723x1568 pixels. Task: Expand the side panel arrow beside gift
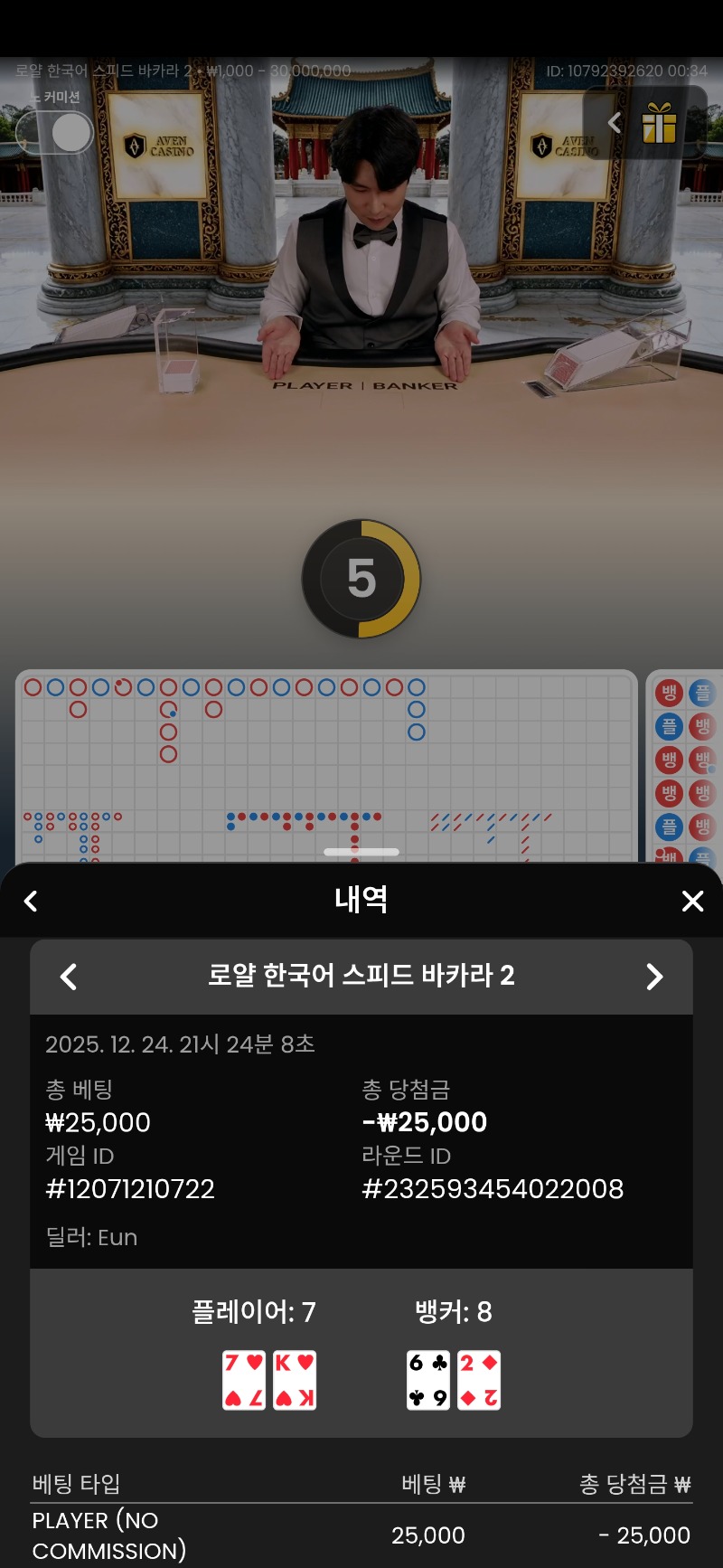[x=615, y=124]
